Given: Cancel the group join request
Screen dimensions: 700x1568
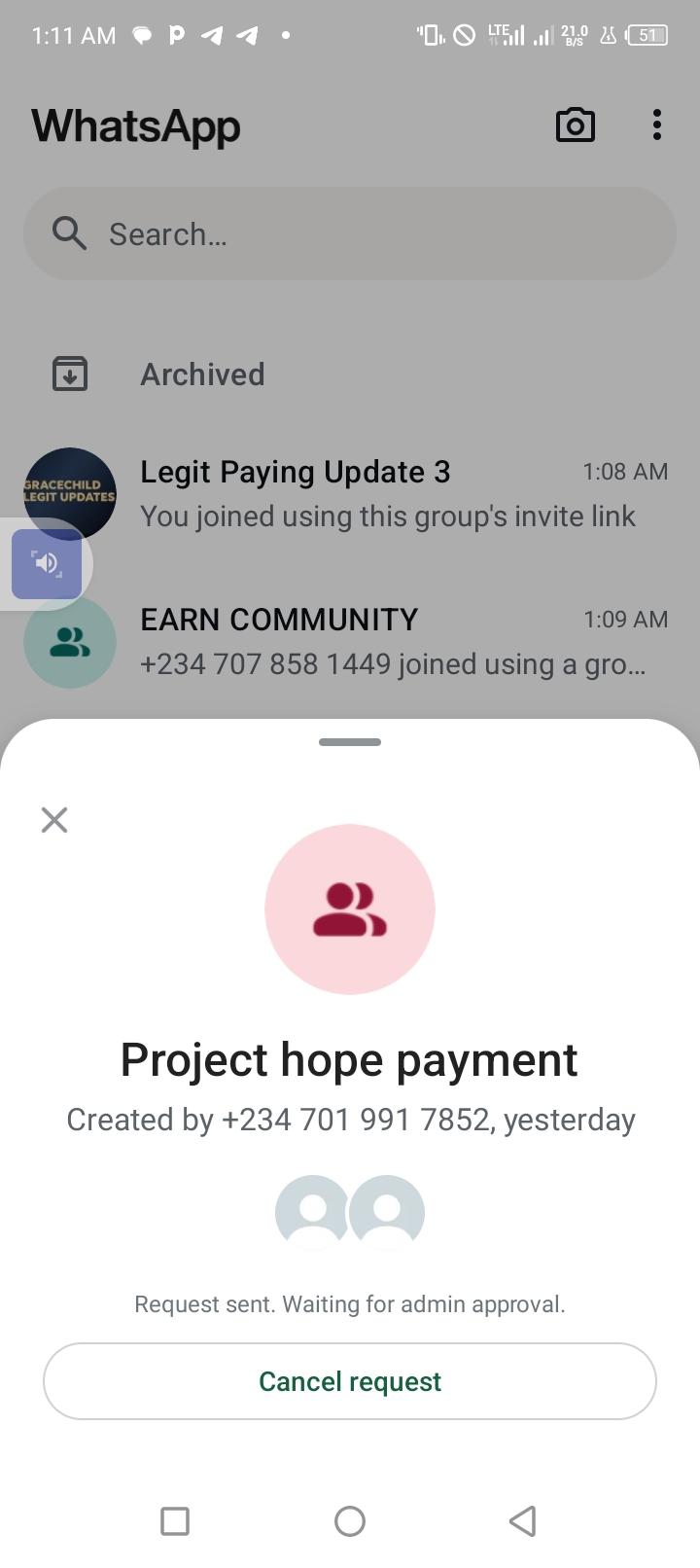Looking at the screenshot, I should (350, 1381).
